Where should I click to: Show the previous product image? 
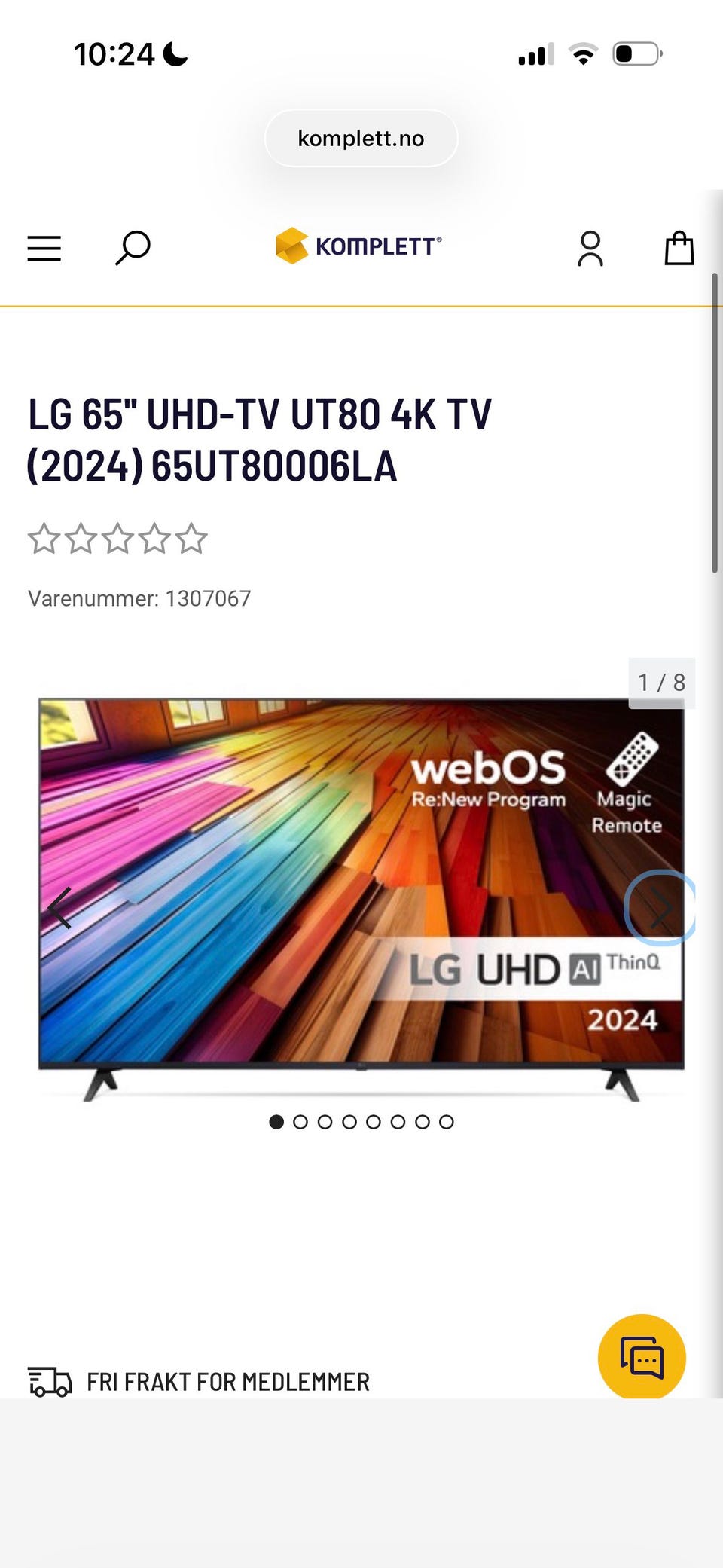(x=59, y=907)
